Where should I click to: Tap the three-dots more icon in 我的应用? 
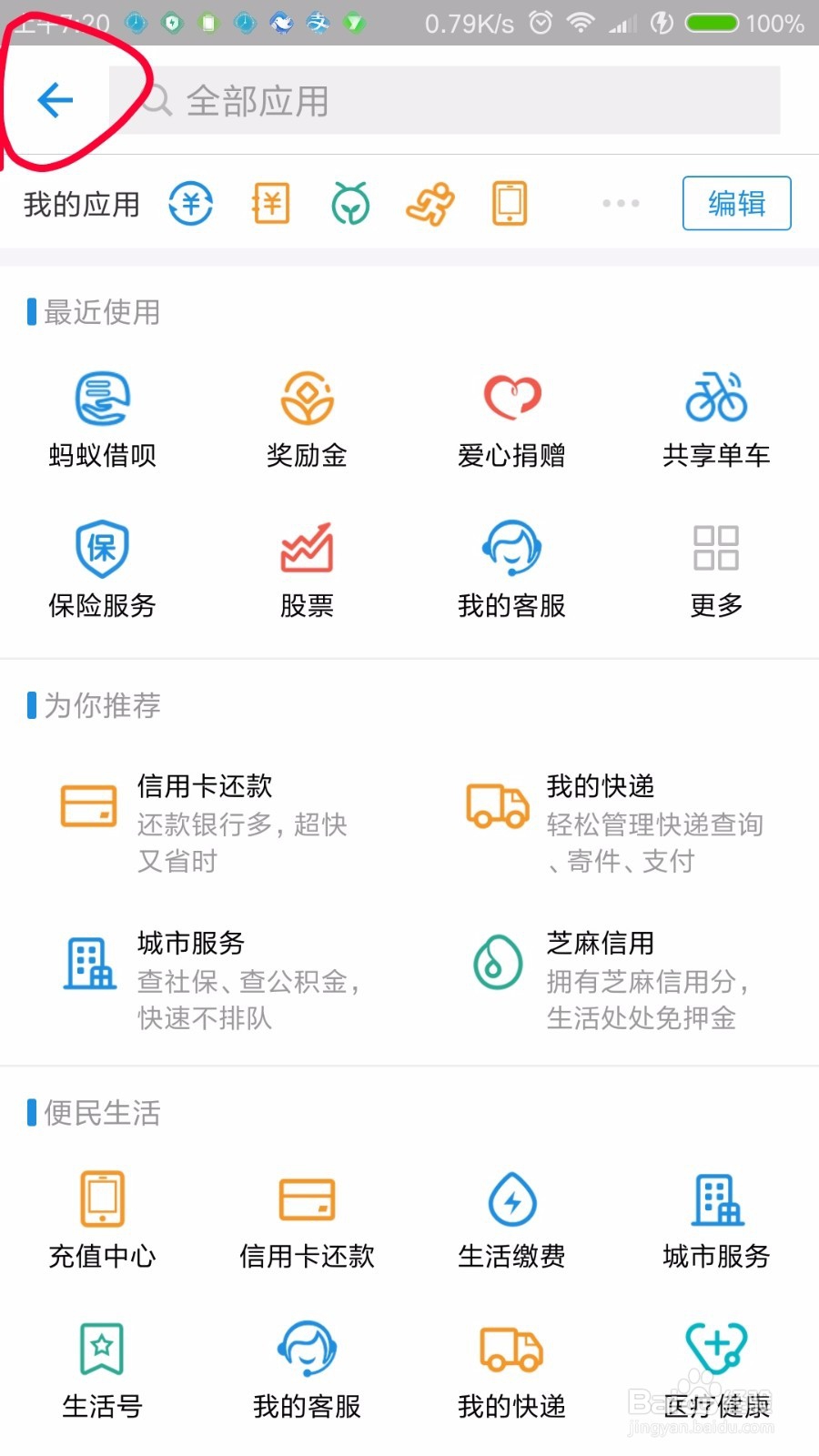[x=621, y=203]
